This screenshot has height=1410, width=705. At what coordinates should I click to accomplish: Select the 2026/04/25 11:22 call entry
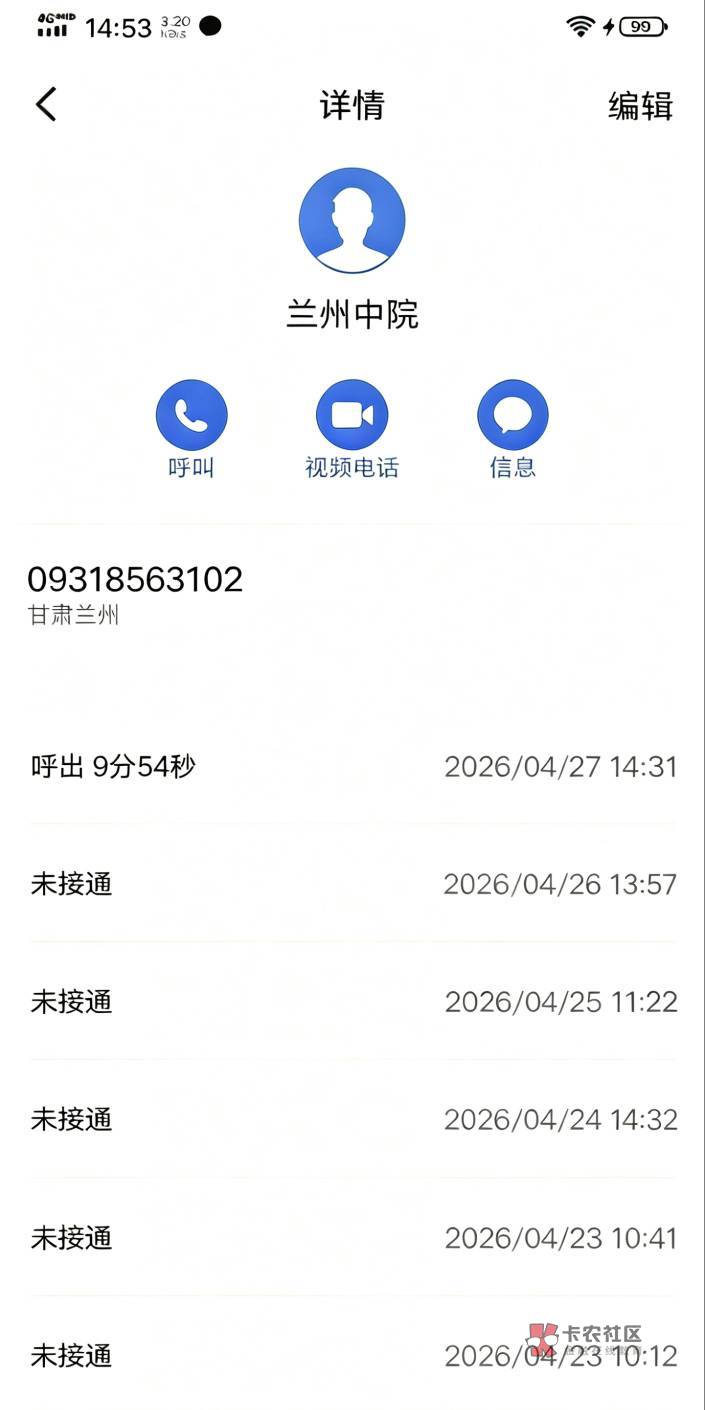[352, 1001]
